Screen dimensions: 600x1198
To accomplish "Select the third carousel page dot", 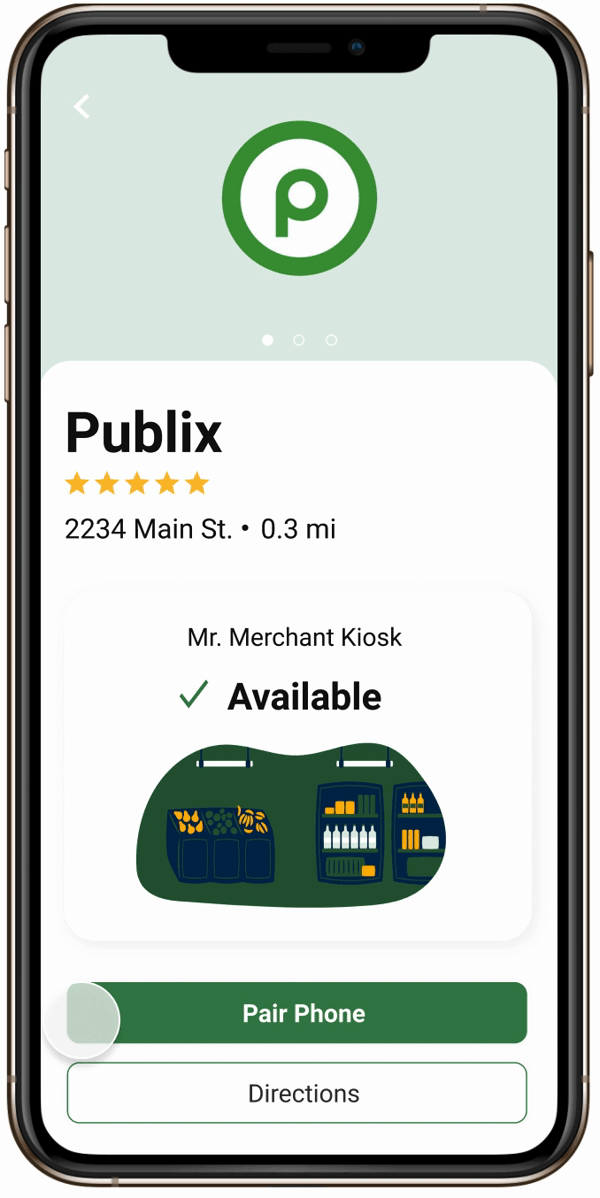I will pos(331,340).
